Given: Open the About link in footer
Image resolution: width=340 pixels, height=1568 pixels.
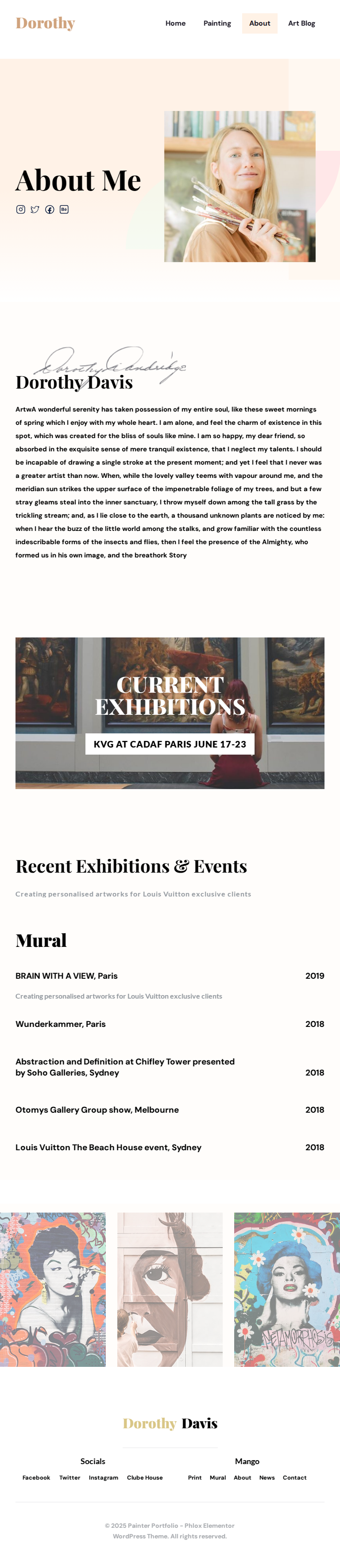Looking at the screenshot, I should pos(243,1477).
